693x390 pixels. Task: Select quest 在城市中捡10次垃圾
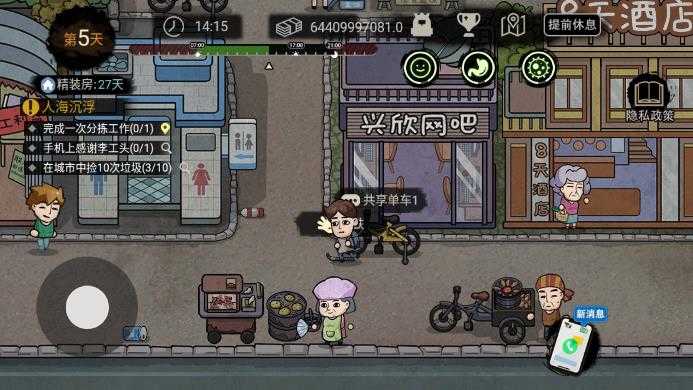pos(99,168)
